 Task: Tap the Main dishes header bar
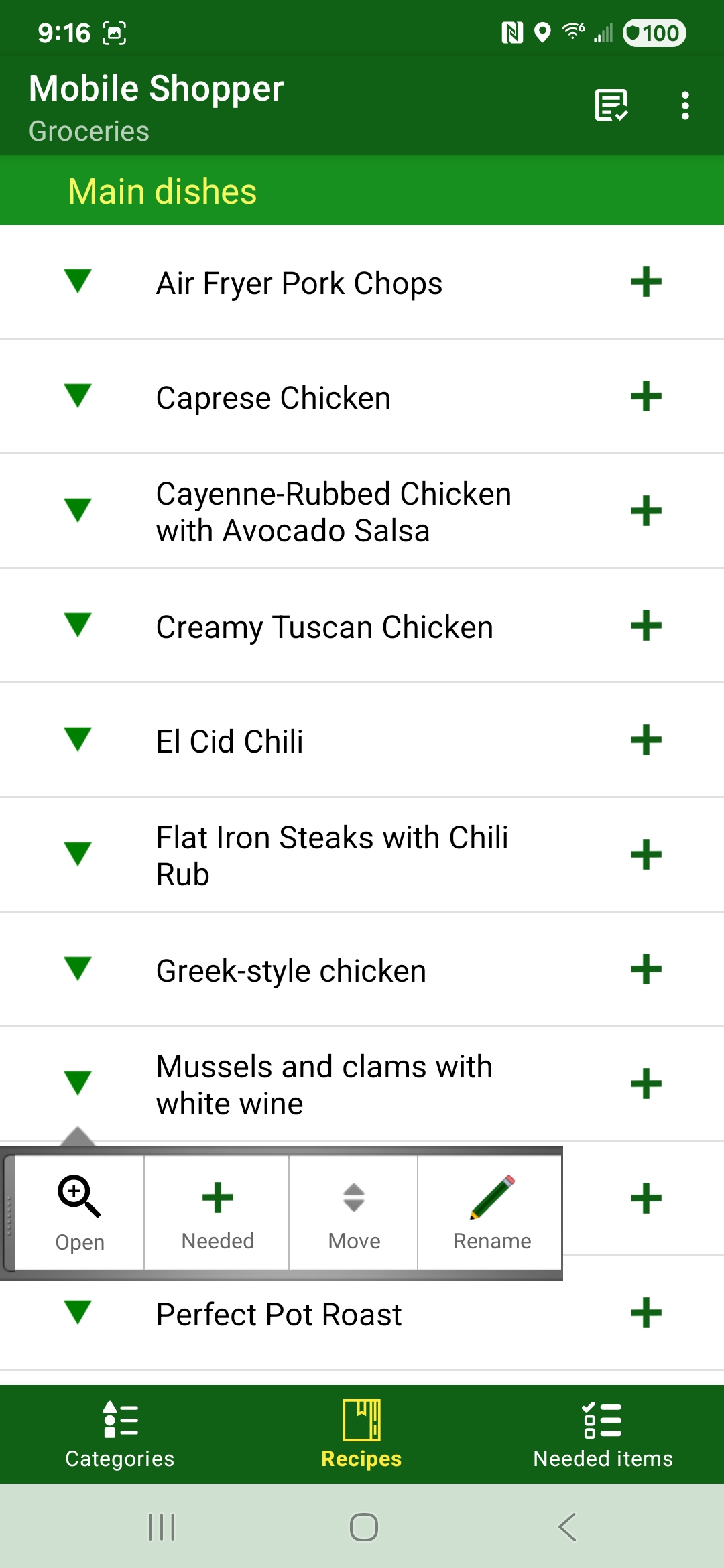coord(268,190)
